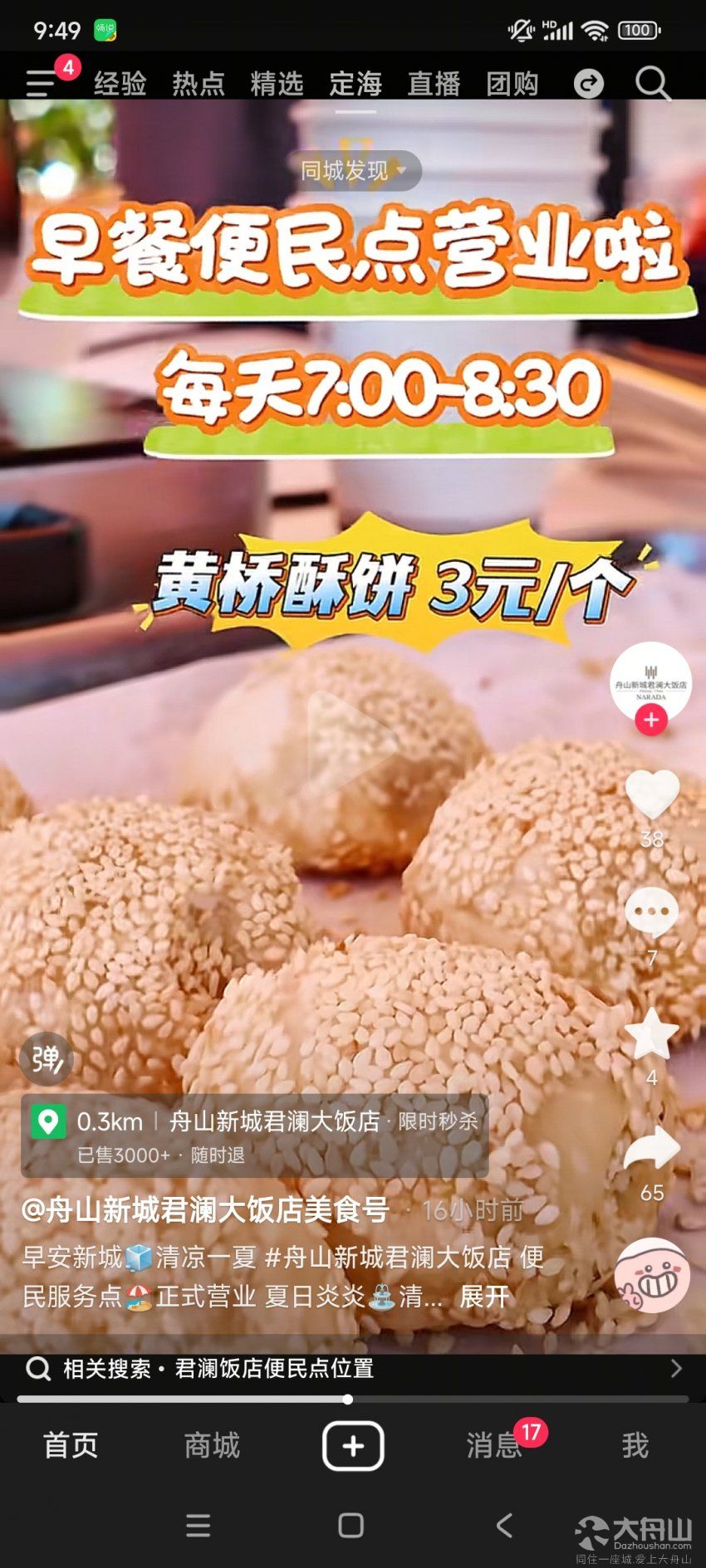Open the 精选 tab

[277, 84]
